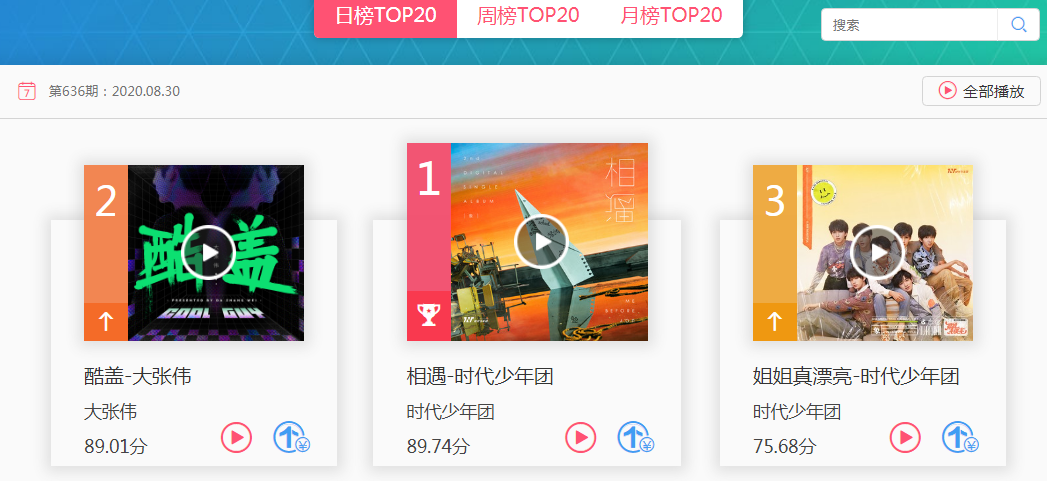Tap the 全部播放 button

(981, 91)
